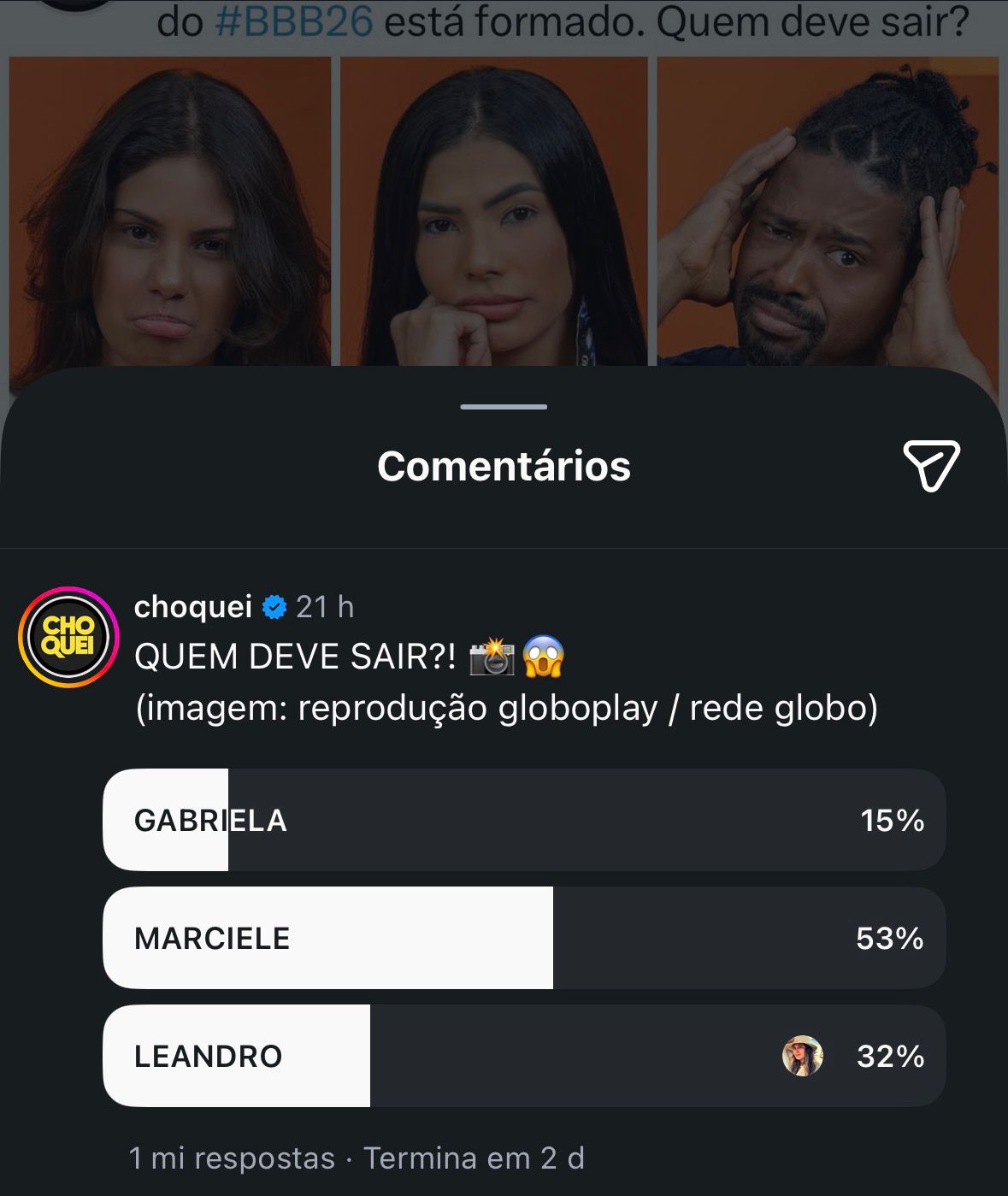Choose the LEANDRO poll option
1008x1196 pixels.
coord(523,1056)
